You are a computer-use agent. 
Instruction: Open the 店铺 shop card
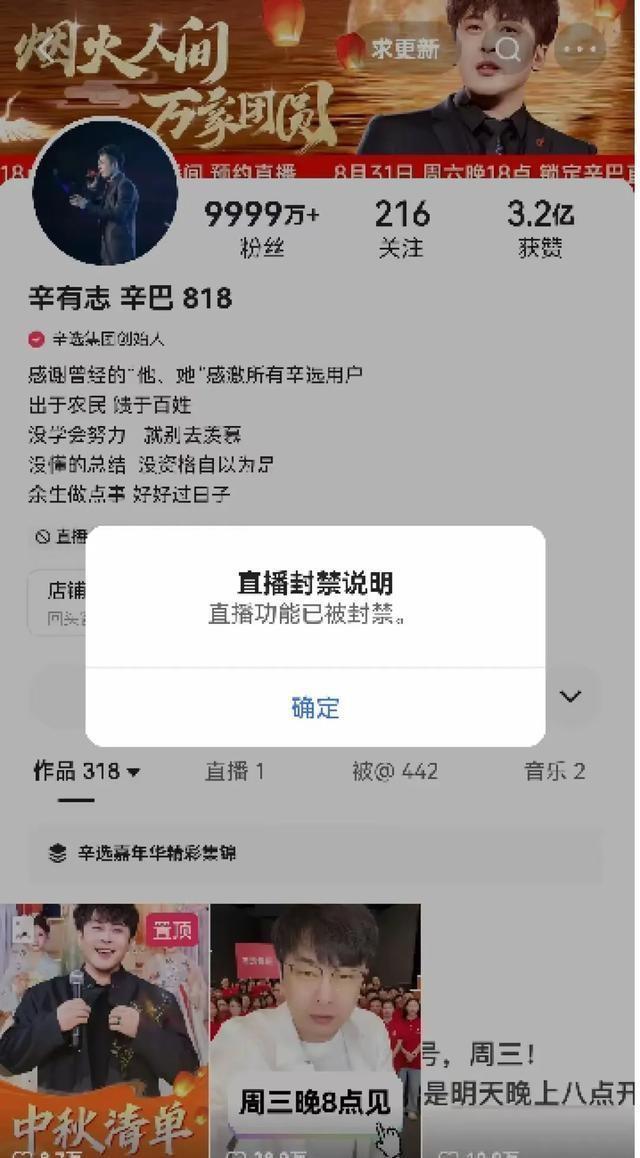tap(58, 602)
